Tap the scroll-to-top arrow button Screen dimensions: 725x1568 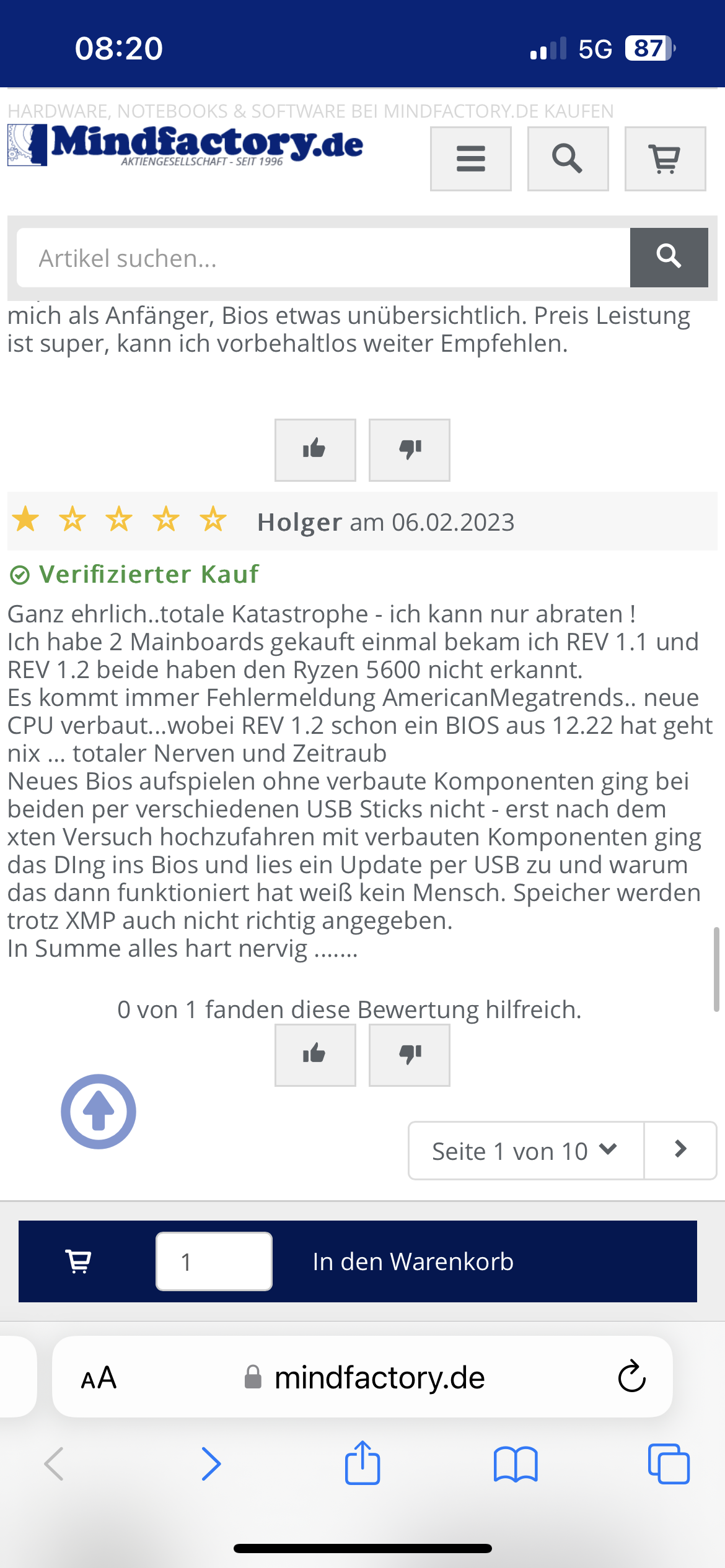[99, 1111]
